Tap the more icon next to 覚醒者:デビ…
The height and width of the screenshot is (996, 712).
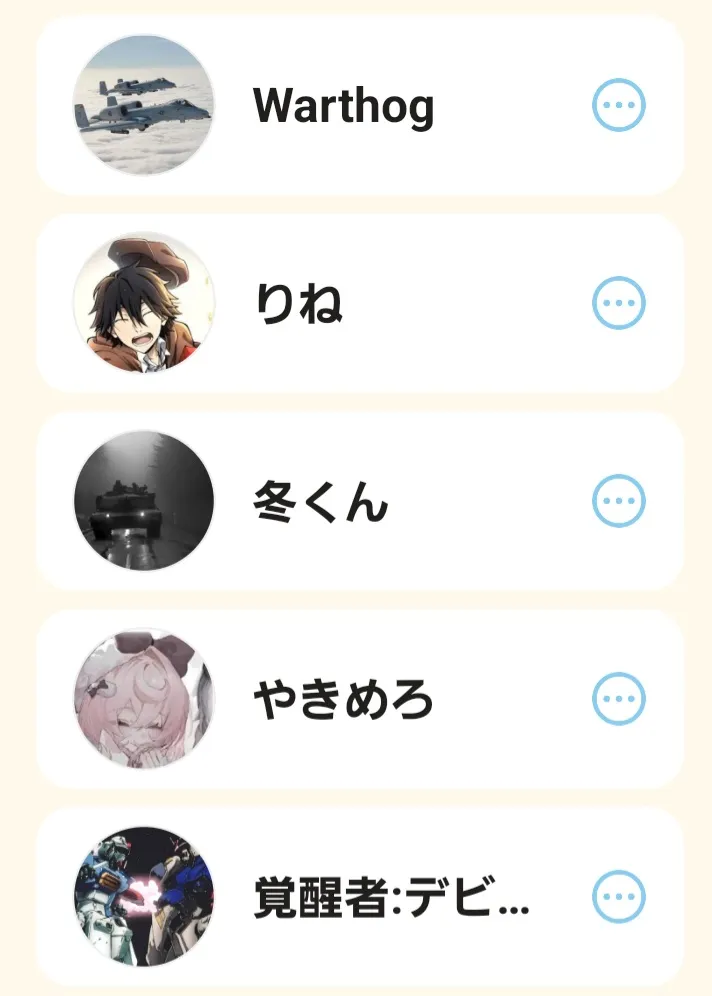tap(619, 896)
